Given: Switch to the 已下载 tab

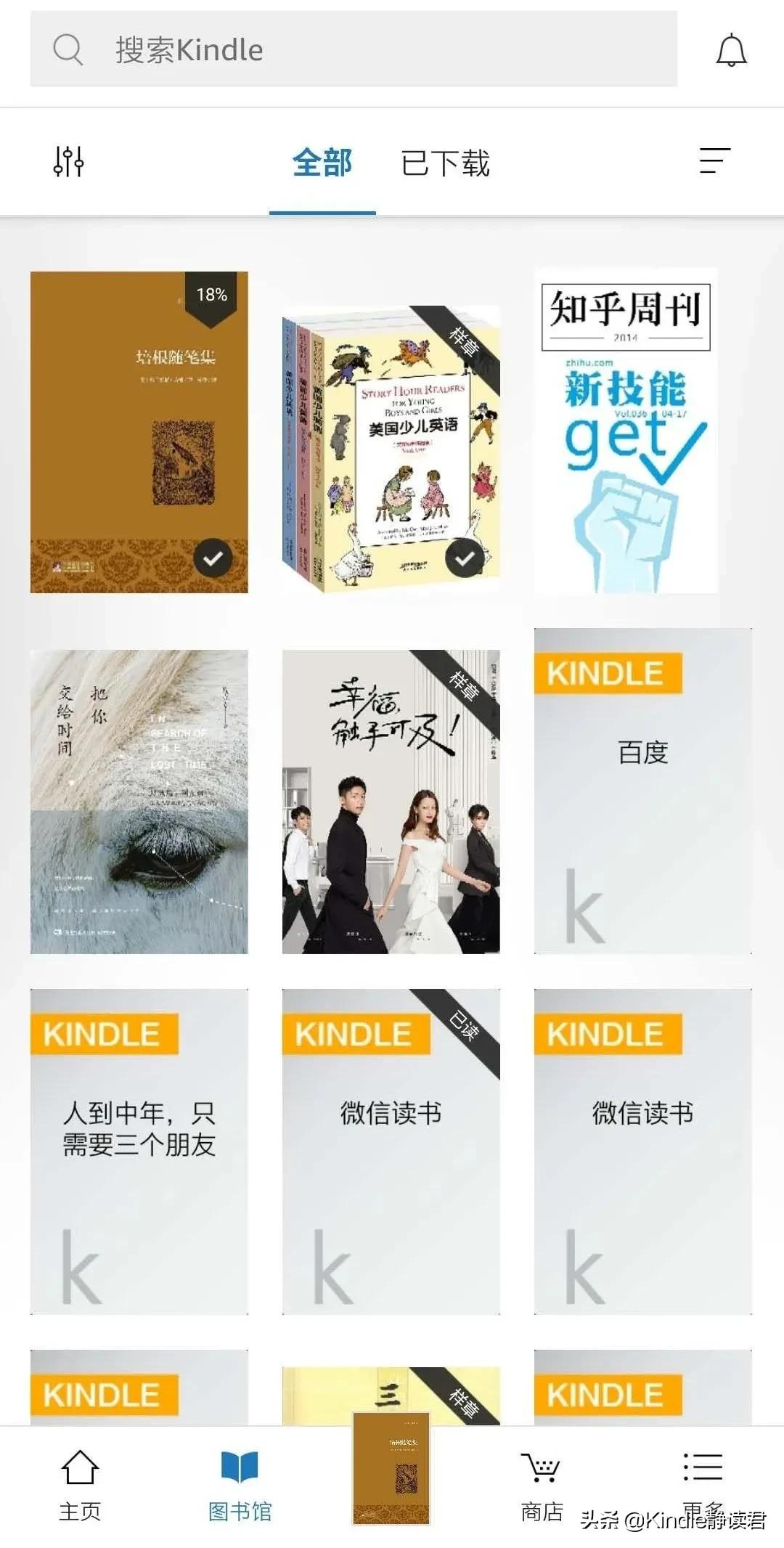Looking at the screenshot, I should pyautogui.click(x=446, y=163).
